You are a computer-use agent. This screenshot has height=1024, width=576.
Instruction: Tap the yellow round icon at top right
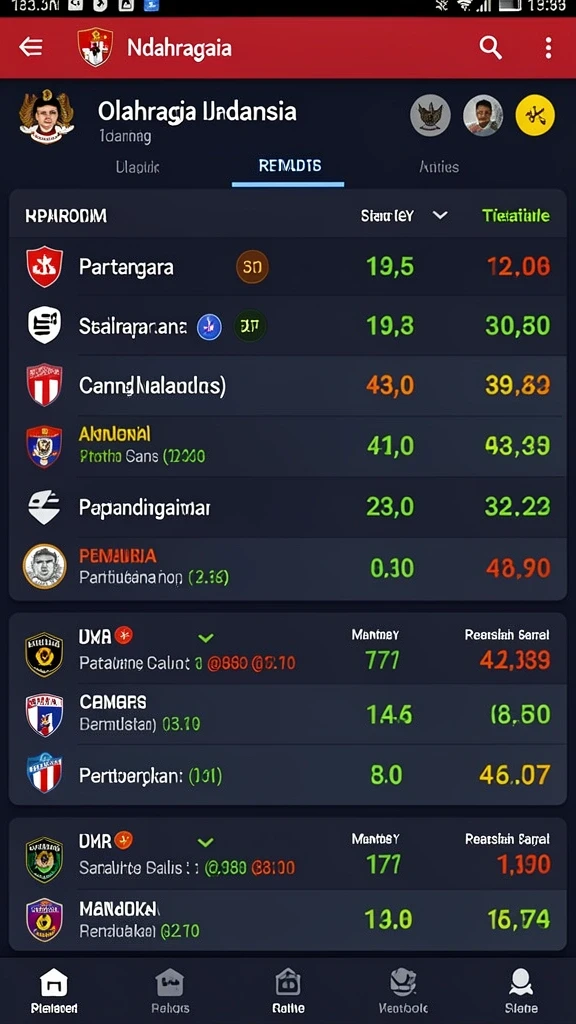point(535,116)
